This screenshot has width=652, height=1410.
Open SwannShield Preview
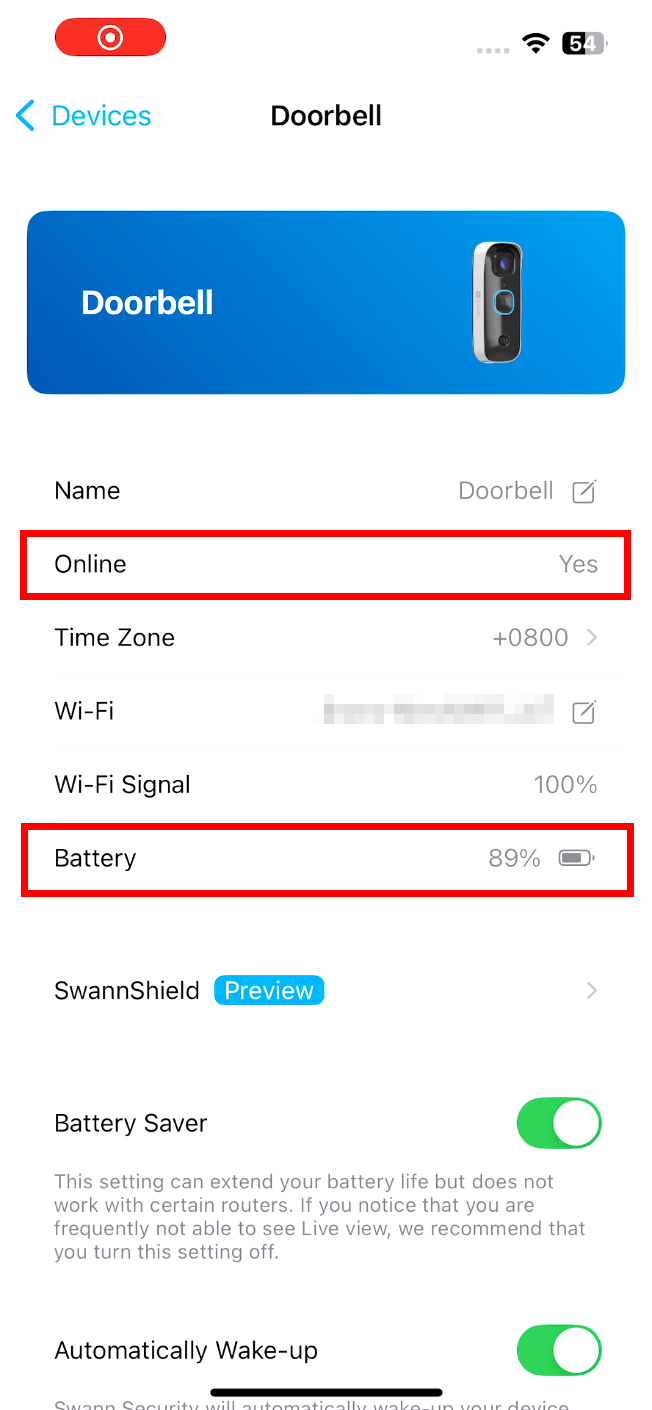(326, 991)
